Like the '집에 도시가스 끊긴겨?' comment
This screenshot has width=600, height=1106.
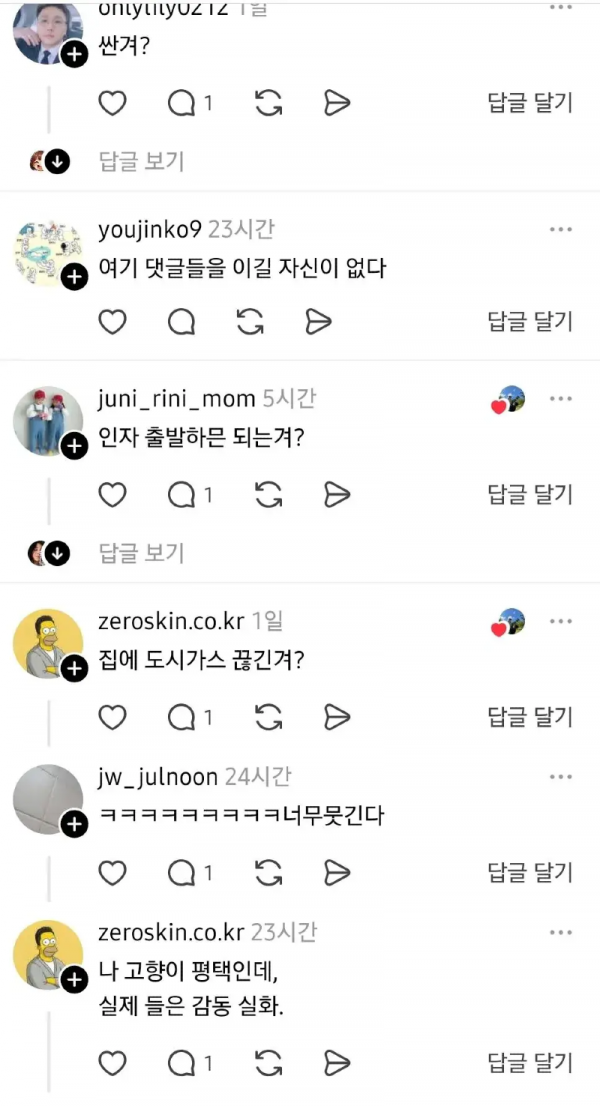click(113, 717)
